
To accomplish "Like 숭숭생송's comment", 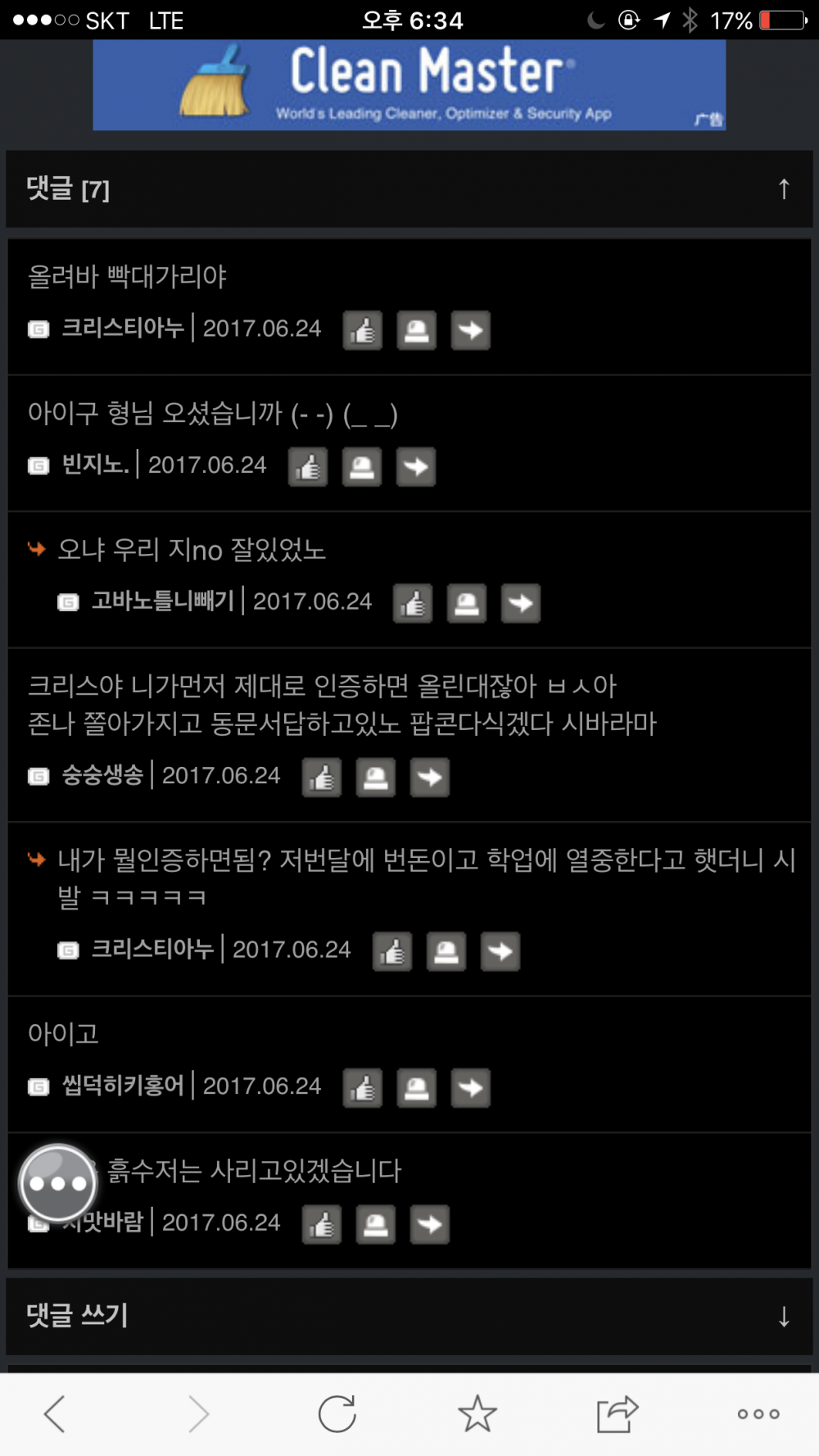I will (322, 778).
